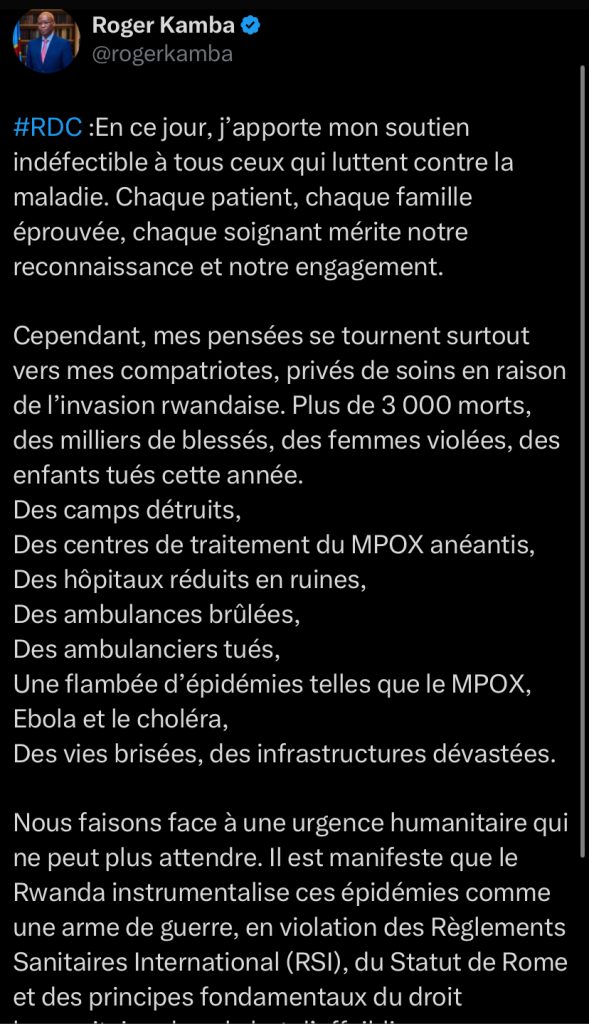Open Roger Kamba's profile picture
The width and height of the screenshot is (589, 1024).
[x=45, y=40]
